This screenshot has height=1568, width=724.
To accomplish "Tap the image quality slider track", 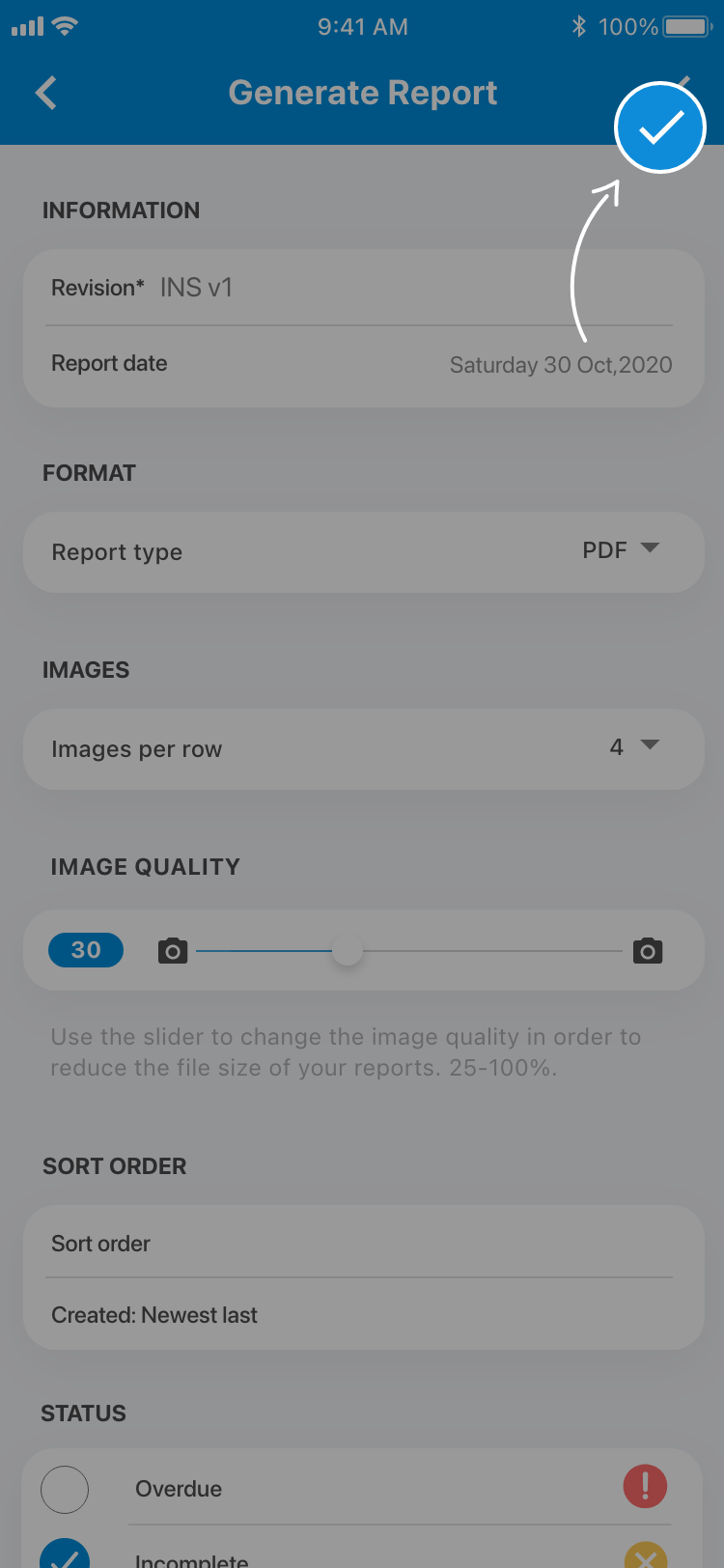I will click(x=483, y=951).
